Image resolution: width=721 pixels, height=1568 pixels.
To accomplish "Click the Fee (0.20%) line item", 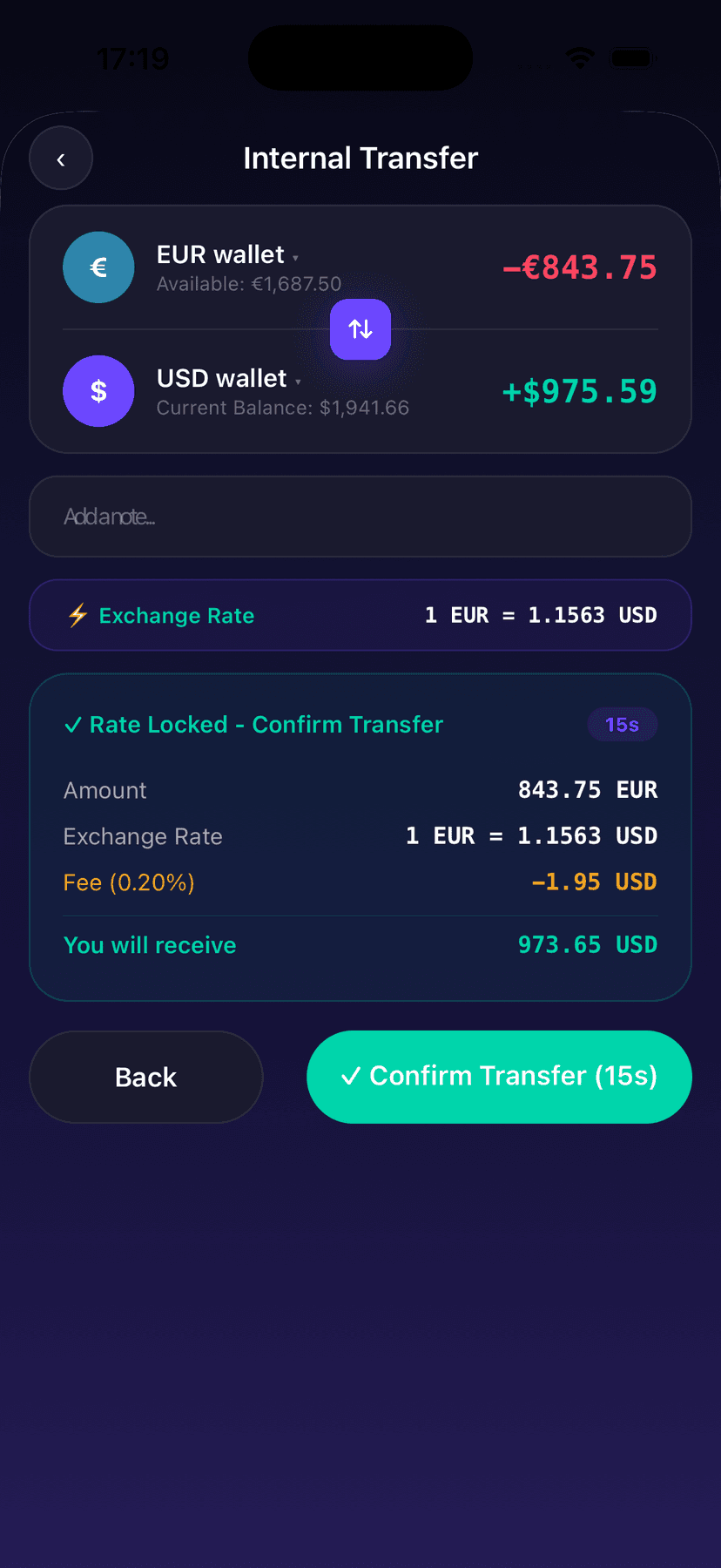I will point(128,882).
